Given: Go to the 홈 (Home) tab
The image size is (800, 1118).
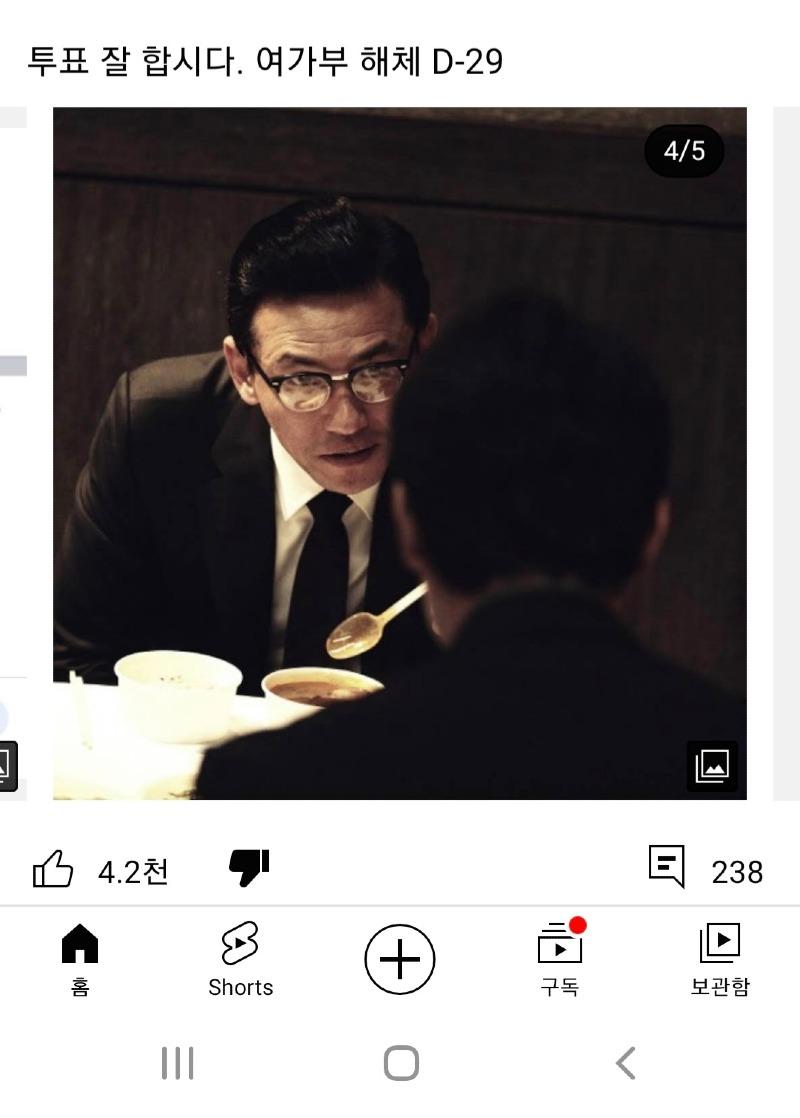Looking at the screenshot, I should click(x=80, y=958).
